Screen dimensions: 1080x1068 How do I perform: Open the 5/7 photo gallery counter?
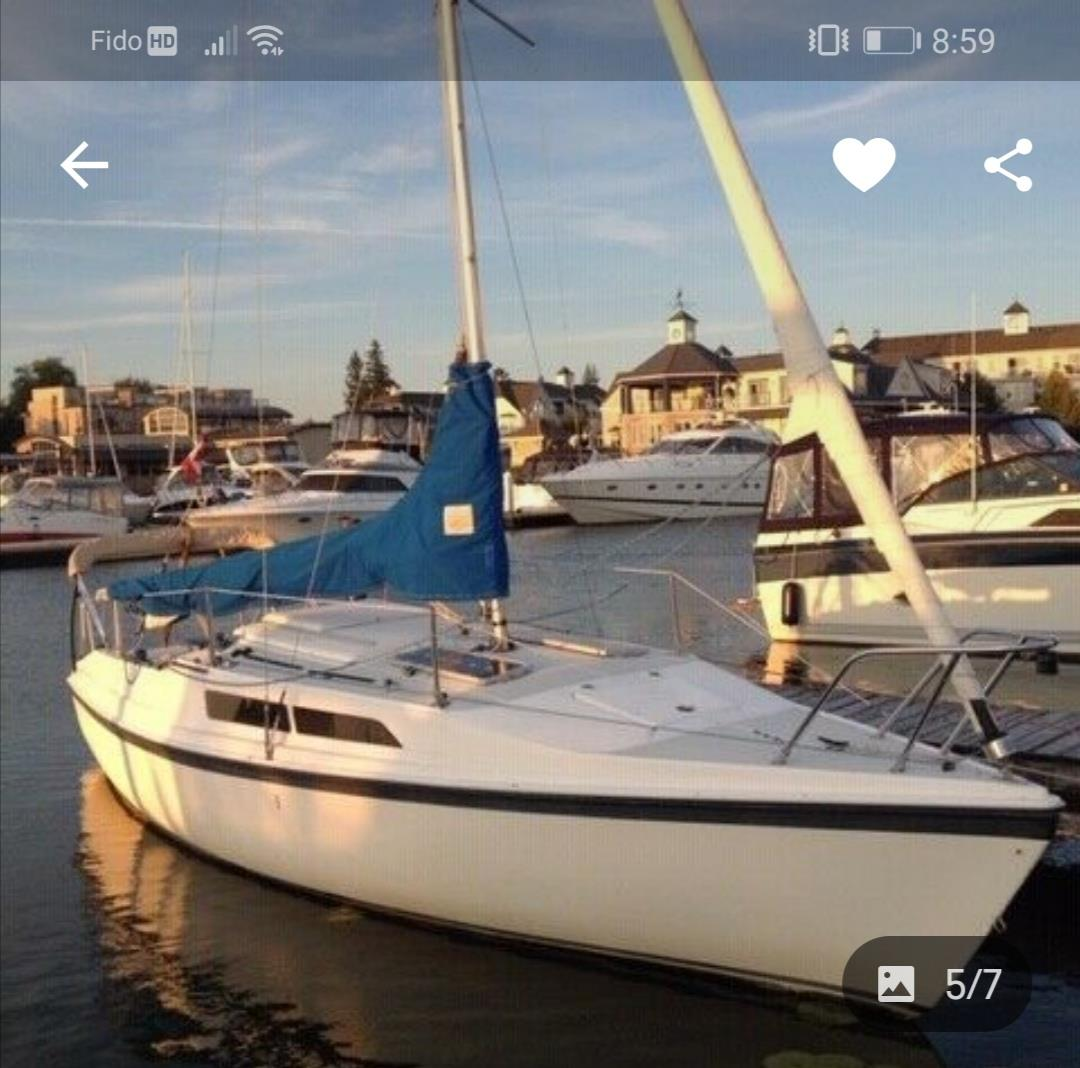[x=938, y=984]
